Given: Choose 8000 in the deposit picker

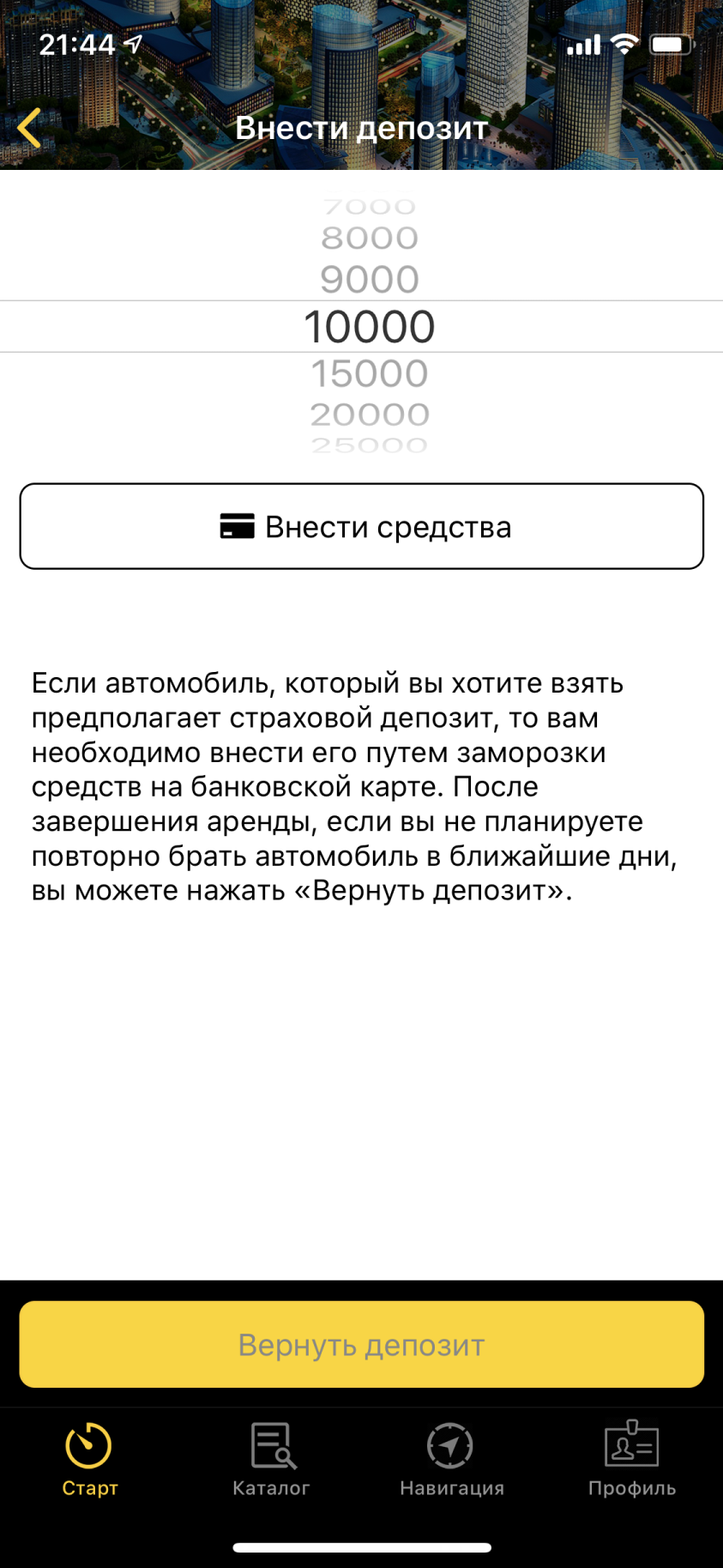Looking at the screenshot, I should (x=370, y=238).
